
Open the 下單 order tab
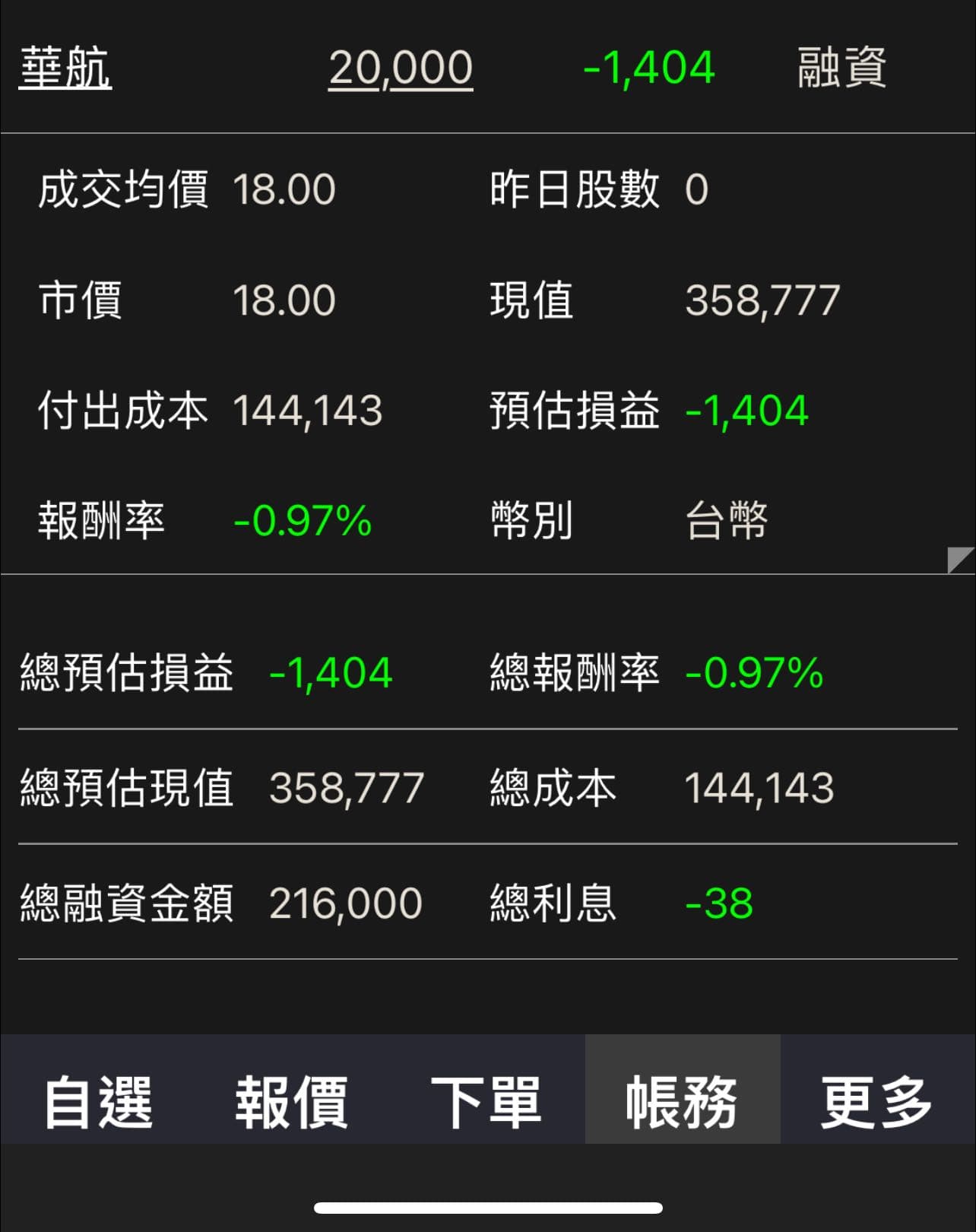pyautogui.click(x=486, y=1101)
